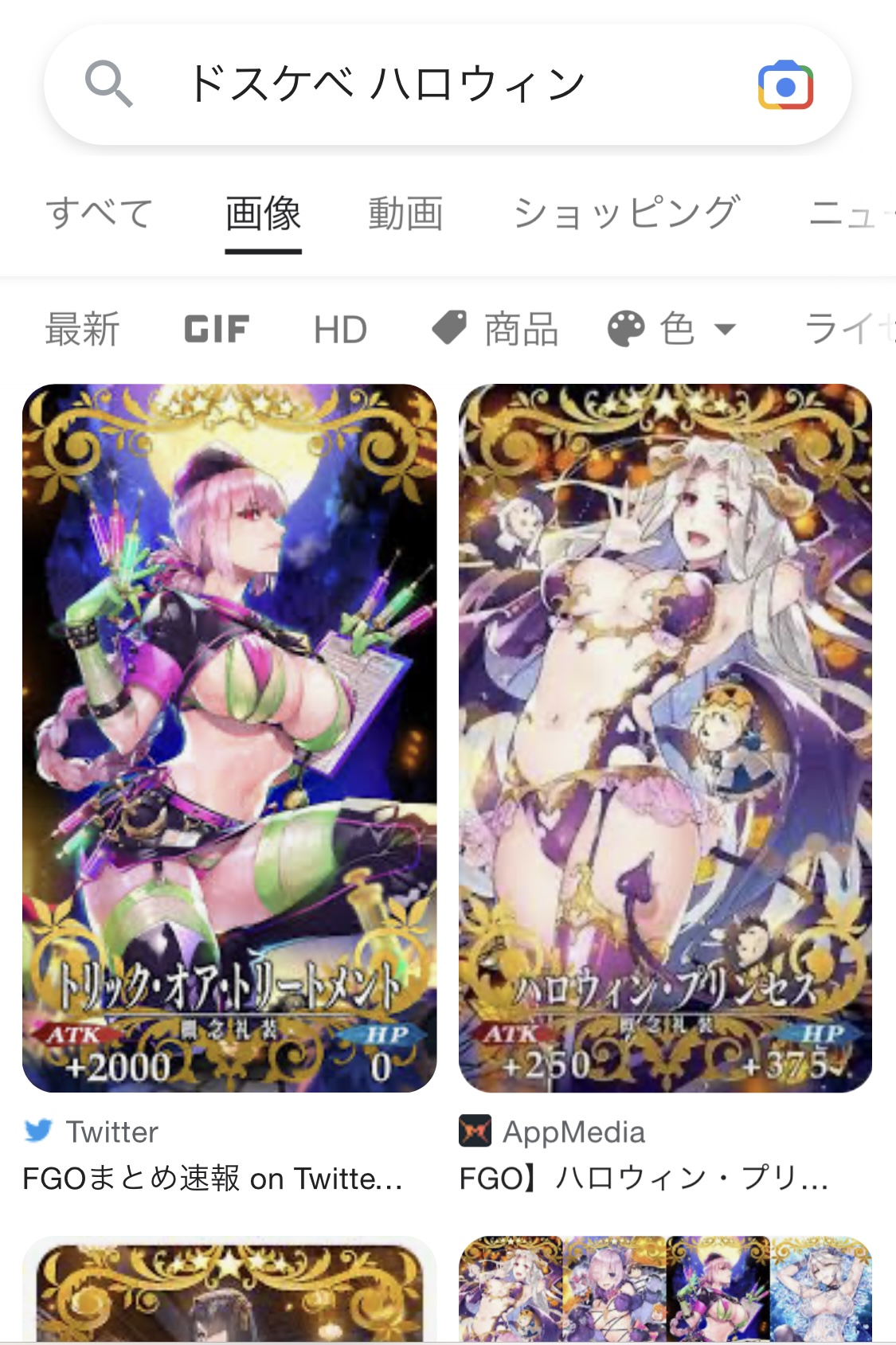The width and height of the screenshot is (896, 1345).
Task: Apply the 商品 filter chip
Action: [x=495, y=329]
